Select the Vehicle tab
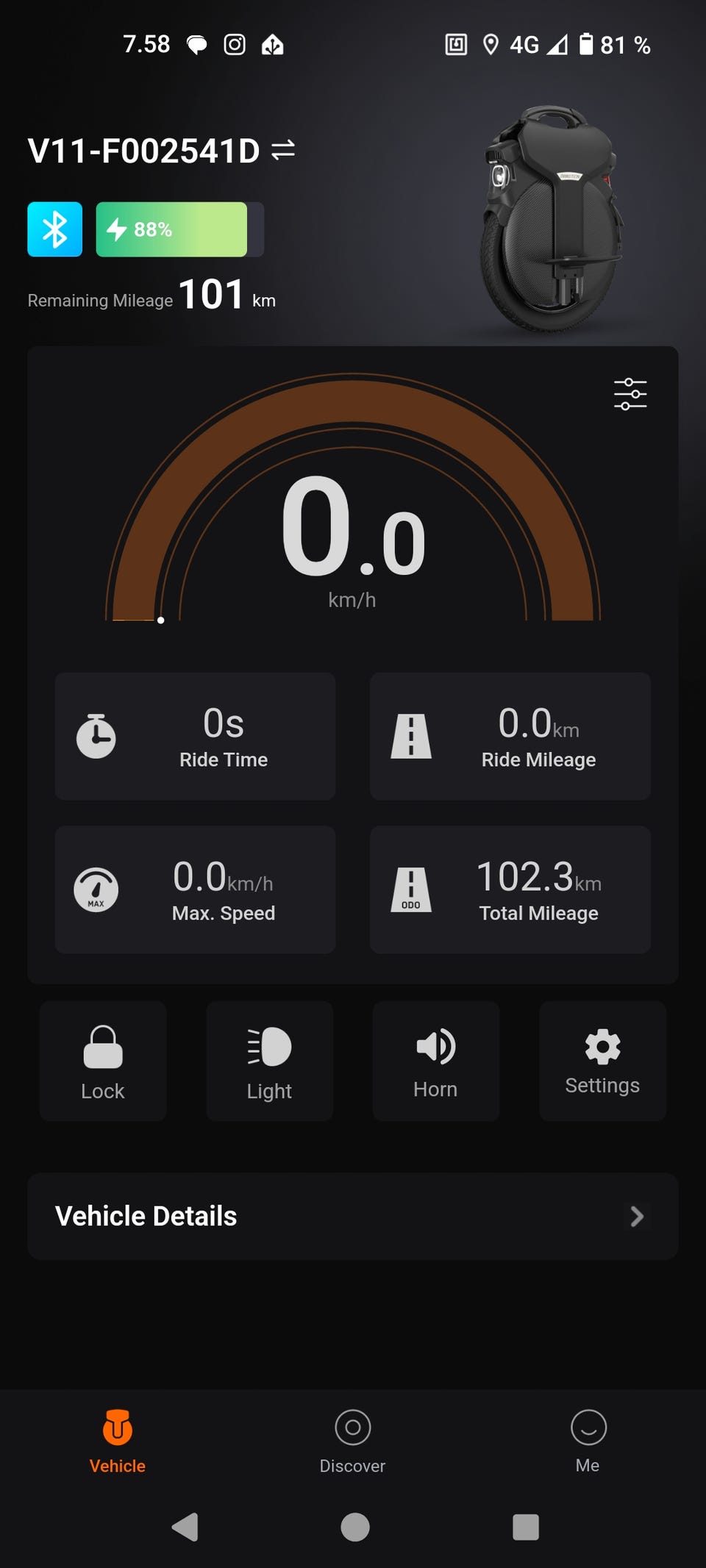 click(118, 1441)
